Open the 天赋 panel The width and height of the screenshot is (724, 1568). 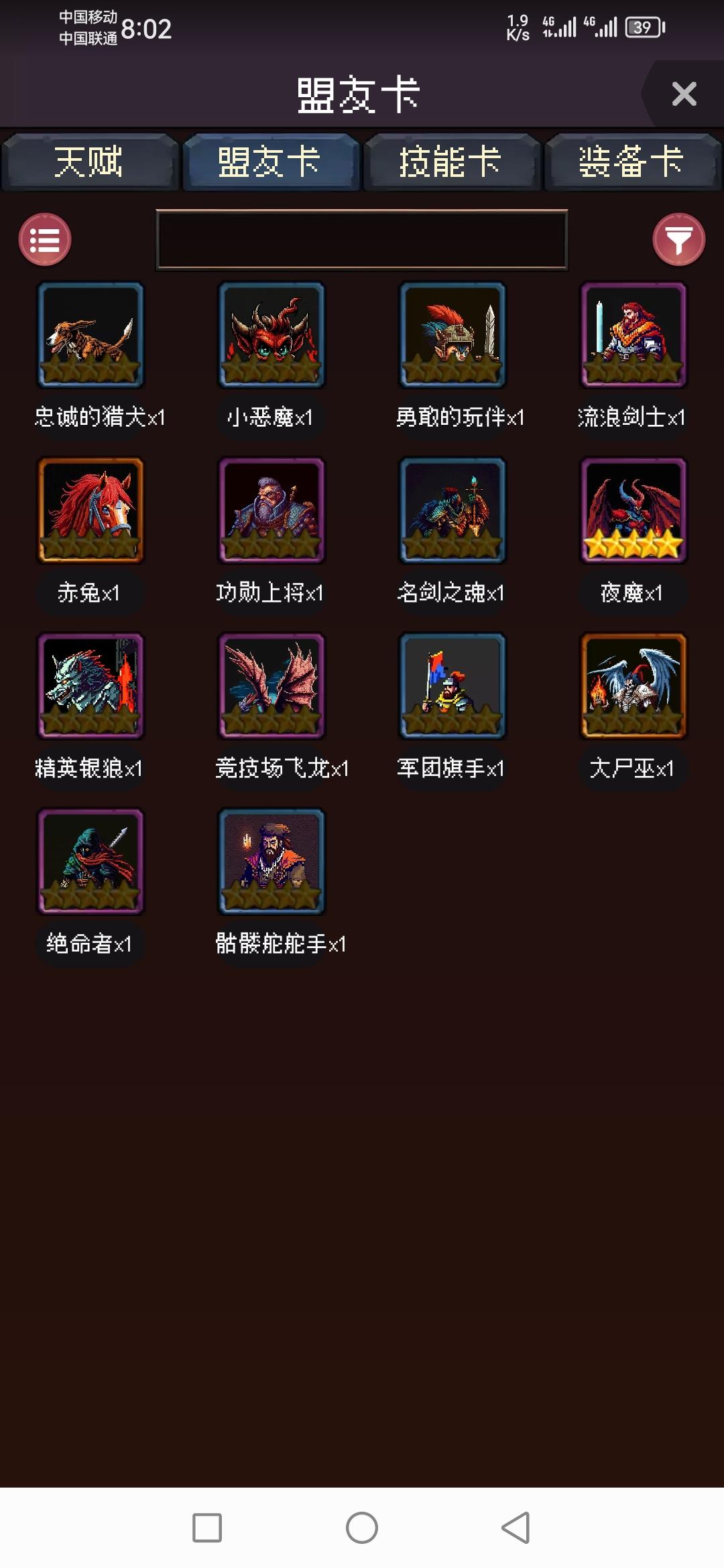[x=90, y=163]
